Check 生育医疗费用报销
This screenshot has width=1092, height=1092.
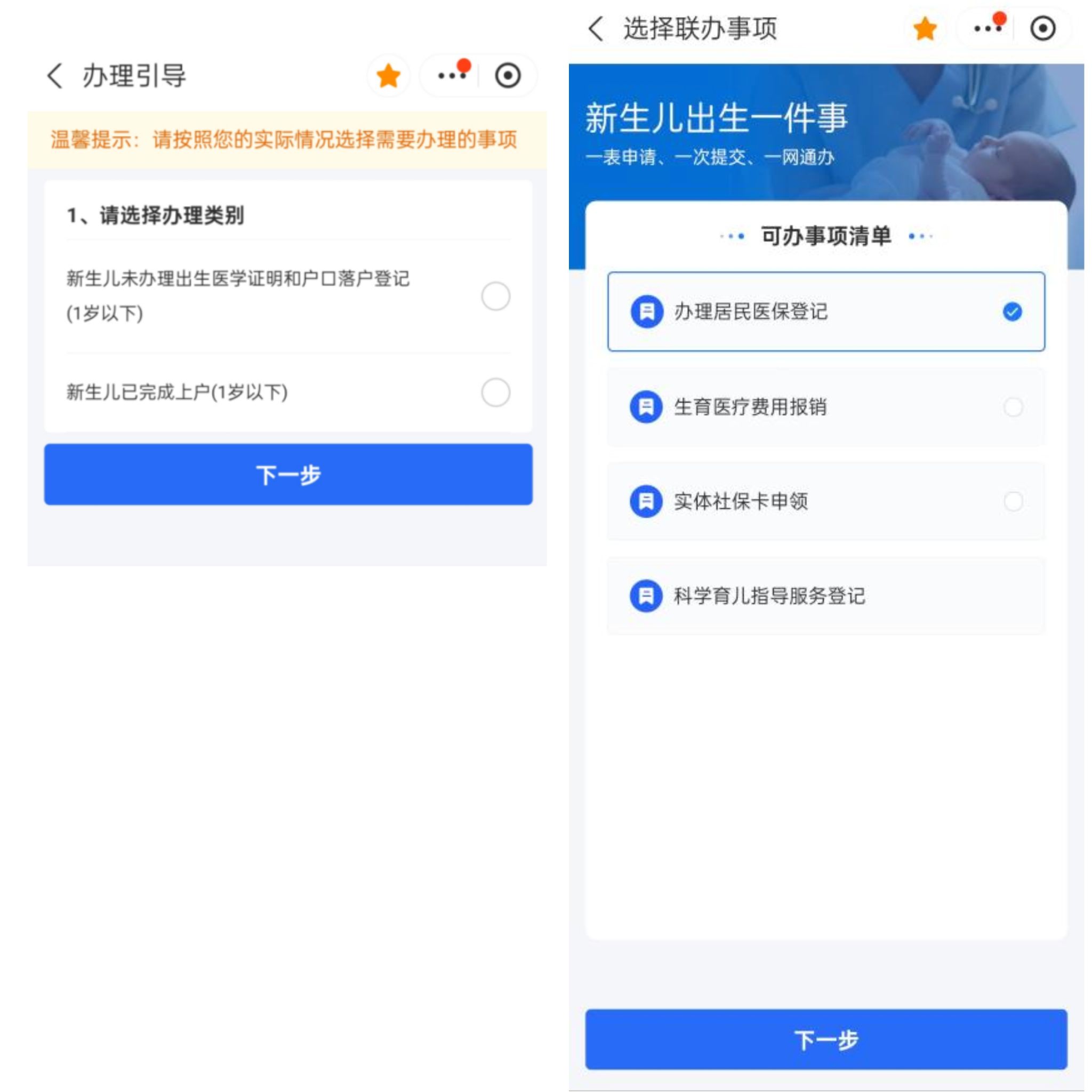[1013, 407]
